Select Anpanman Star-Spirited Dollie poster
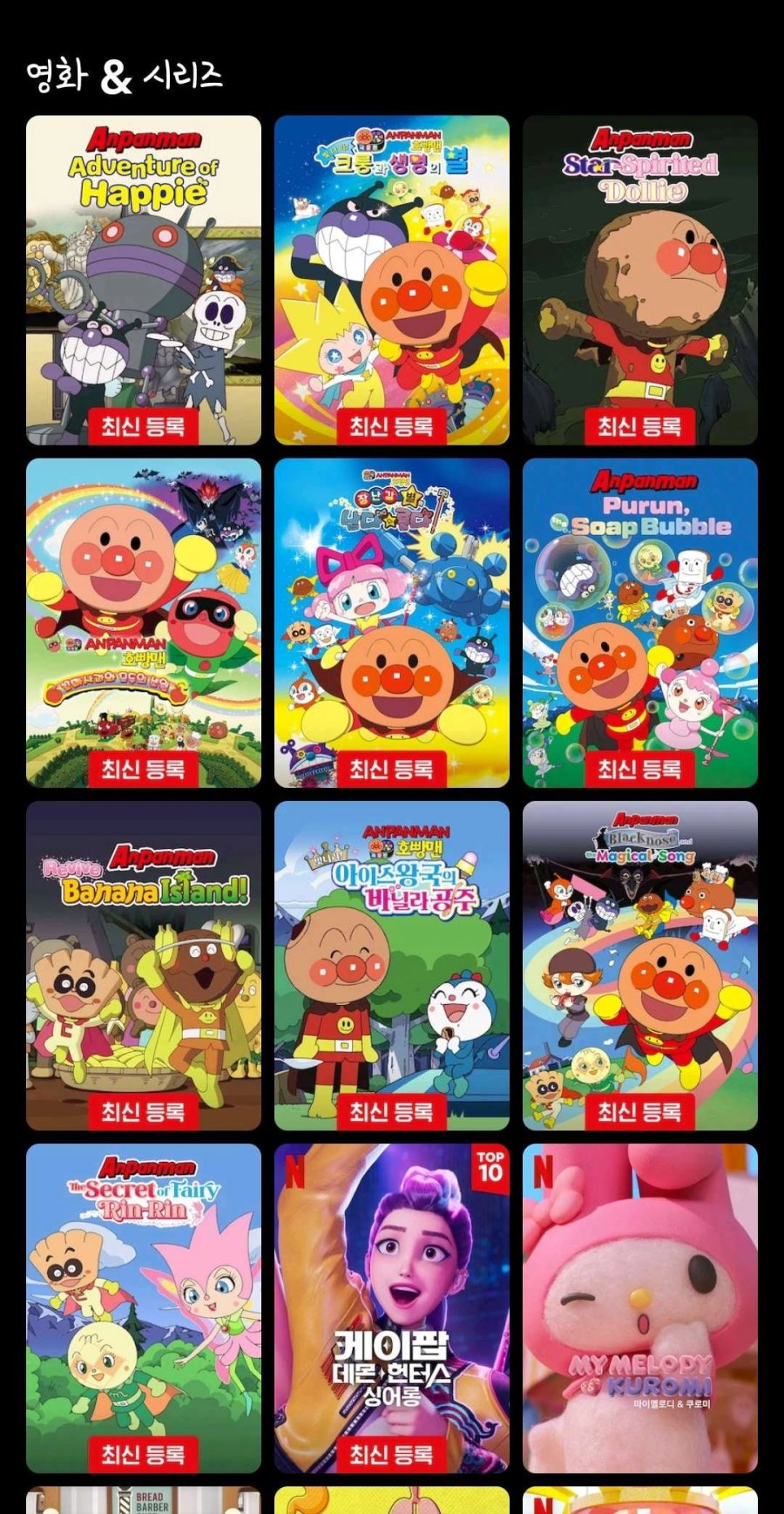Screen dimensions: 784x1514 tap(640, 279)
